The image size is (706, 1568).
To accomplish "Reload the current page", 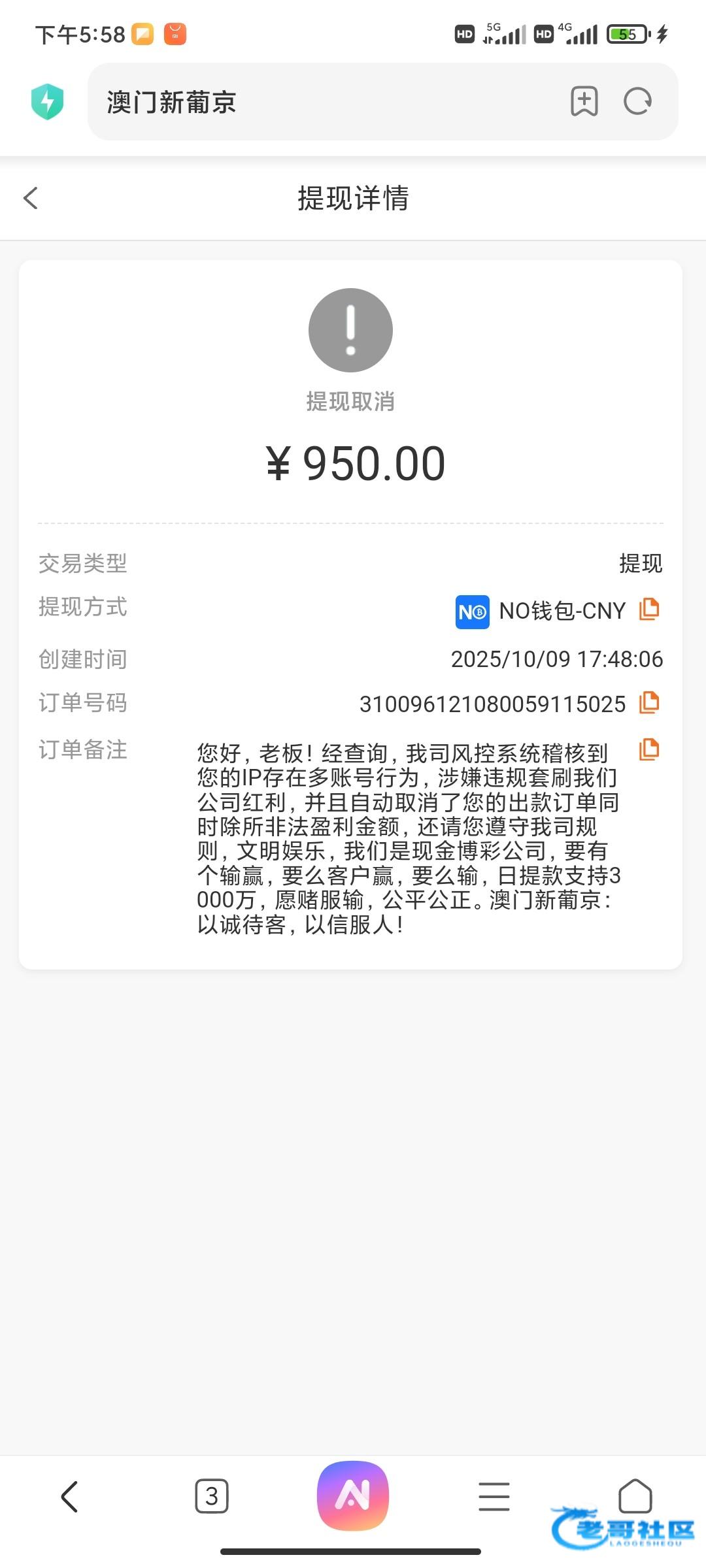I will click(637, 101).
